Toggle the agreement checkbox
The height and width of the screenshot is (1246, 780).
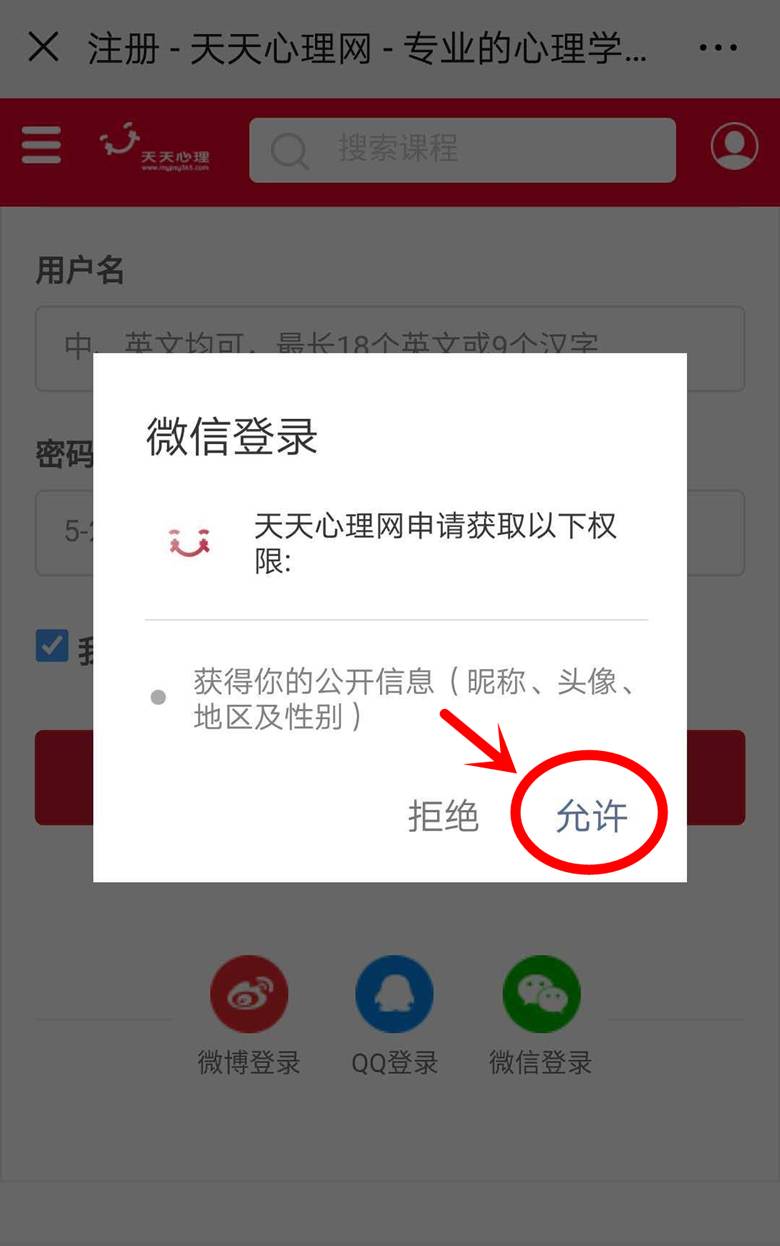pos(52,646)
